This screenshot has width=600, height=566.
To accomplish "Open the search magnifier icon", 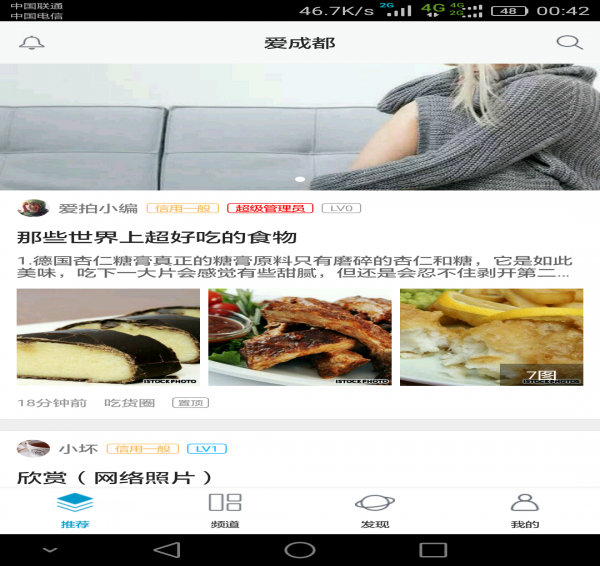I will click(569, 43).
